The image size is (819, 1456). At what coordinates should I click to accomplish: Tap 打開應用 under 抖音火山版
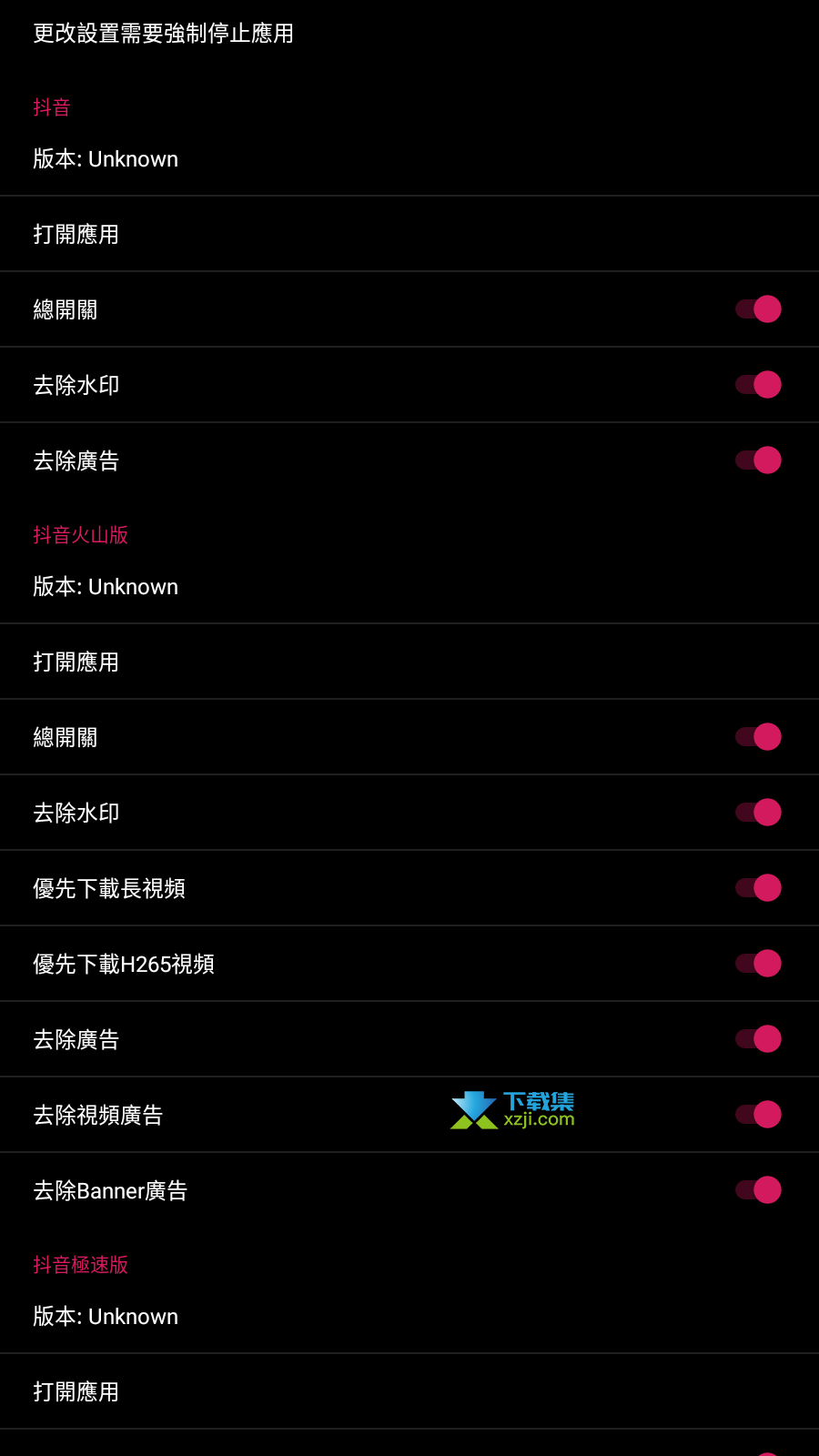(76, 662)
